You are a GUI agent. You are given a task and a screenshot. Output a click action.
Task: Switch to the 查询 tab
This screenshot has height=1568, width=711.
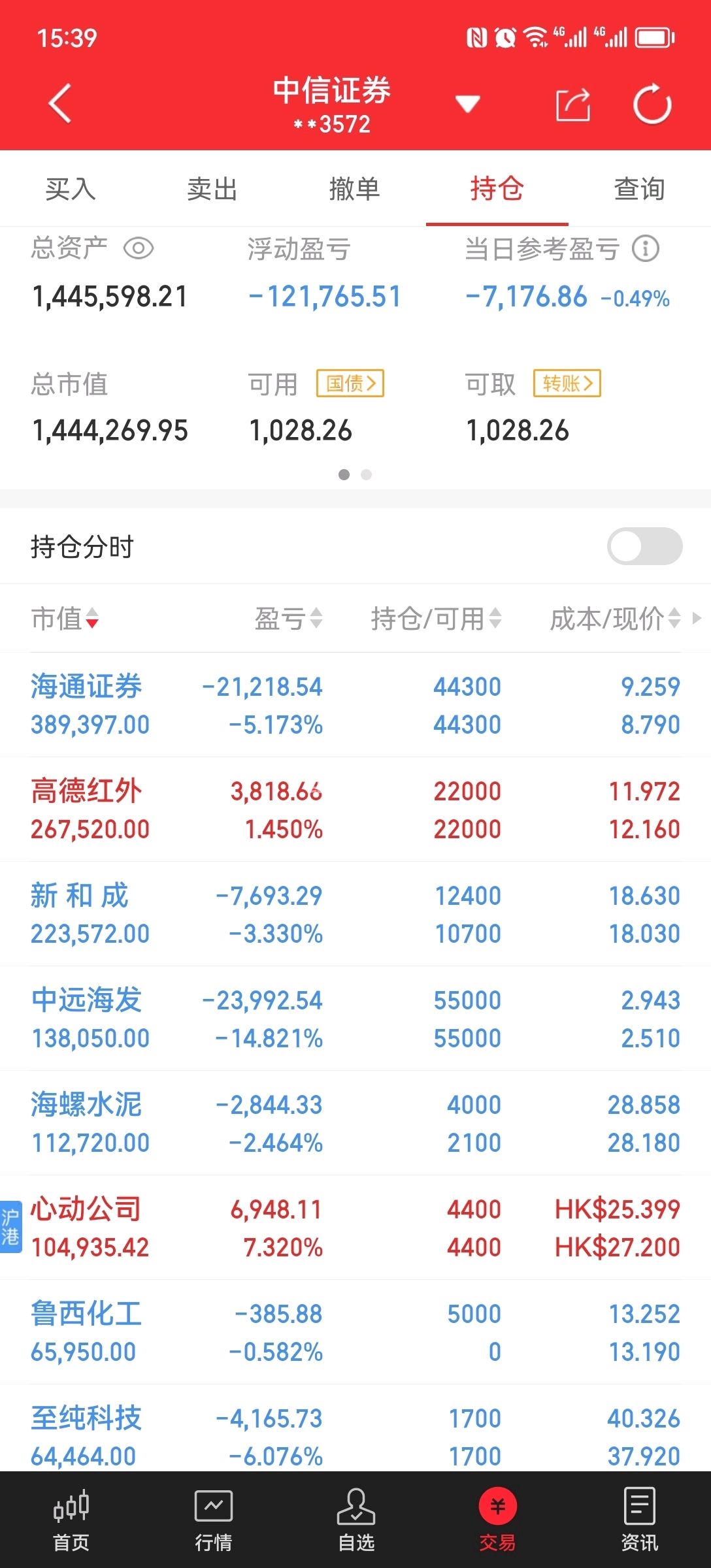[x=639, y=189]
